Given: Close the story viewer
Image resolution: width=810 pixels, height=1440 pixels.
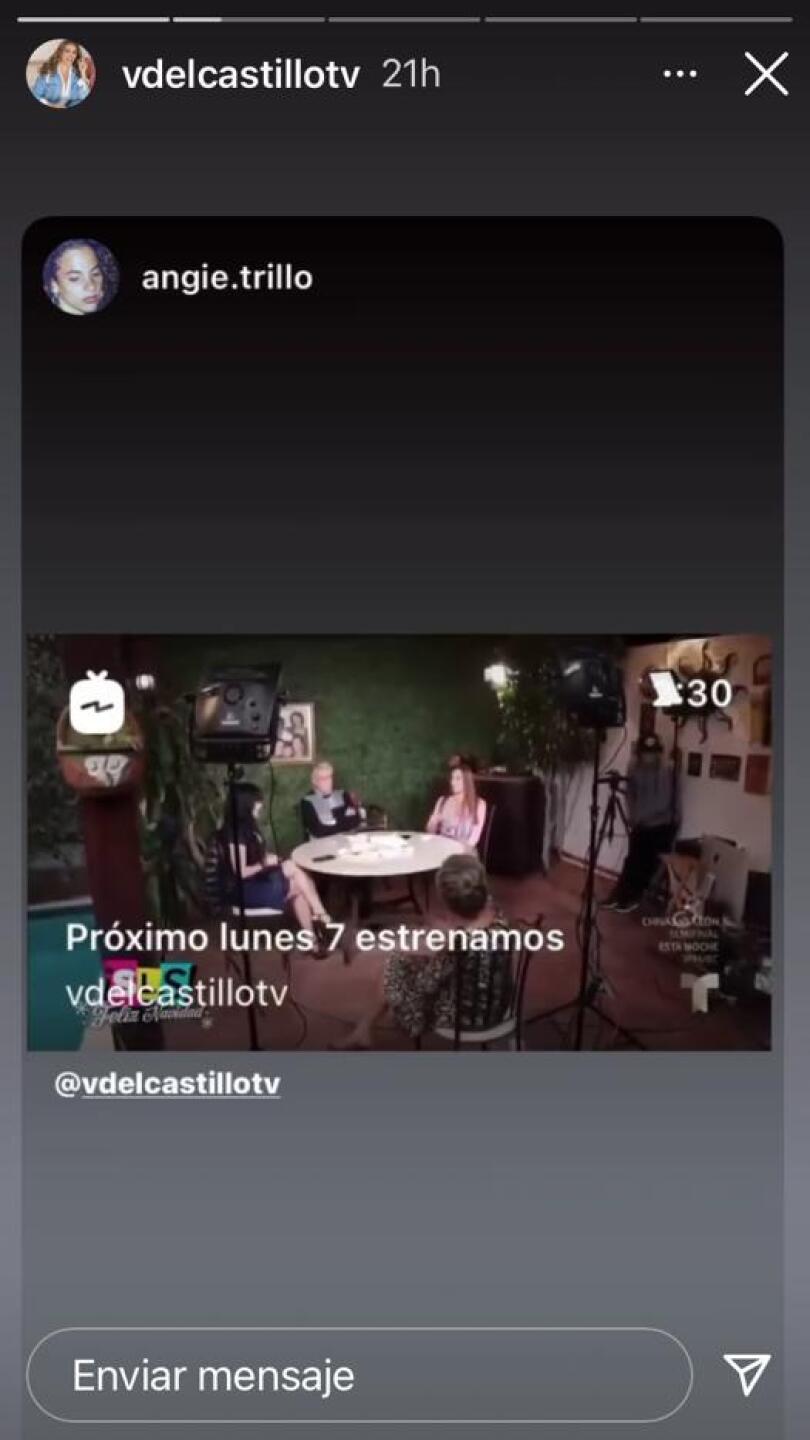Looking at the screenshot, I should [766, 75].
